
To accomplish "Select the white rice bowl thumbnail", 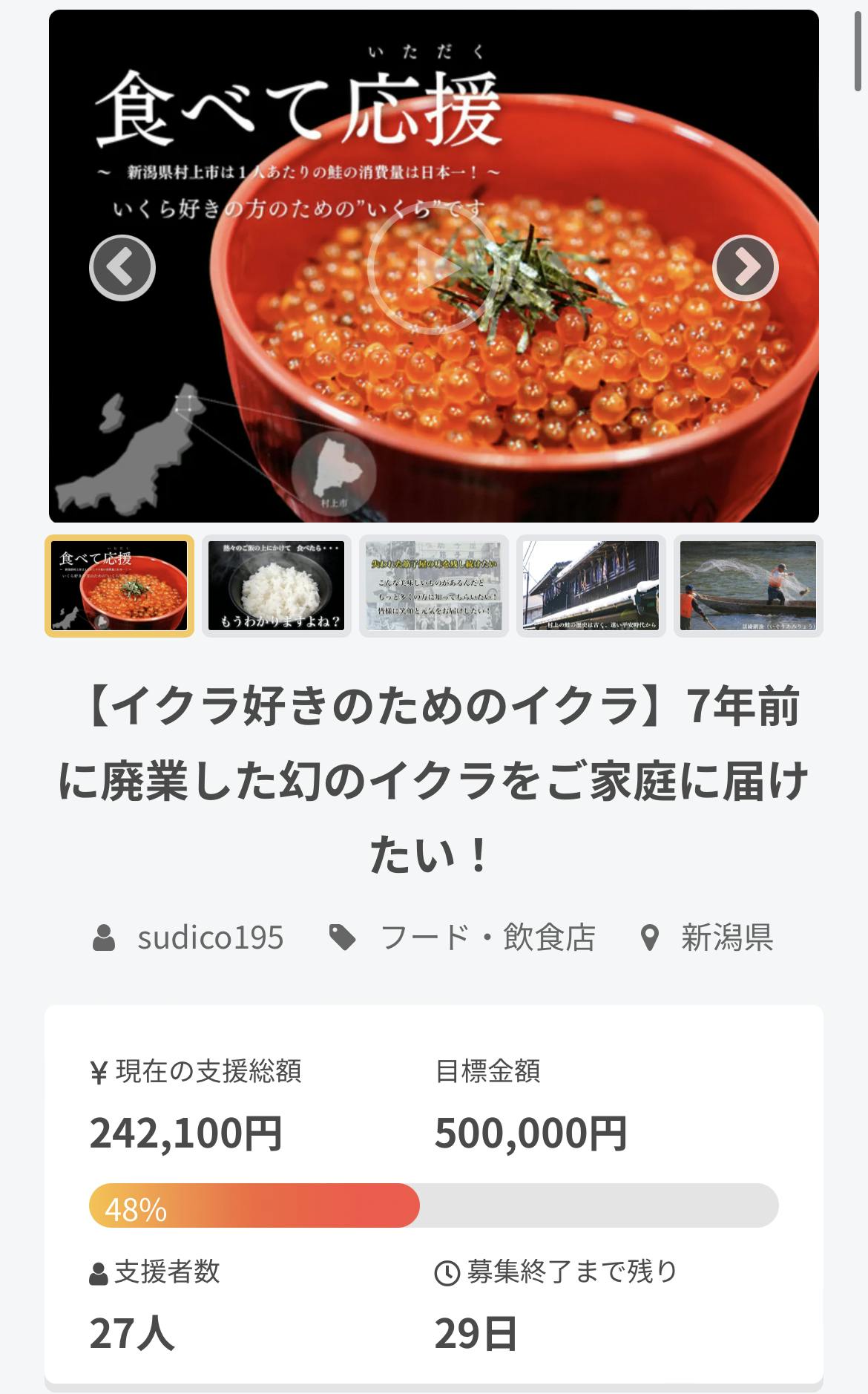I will [x=277, y=586].
